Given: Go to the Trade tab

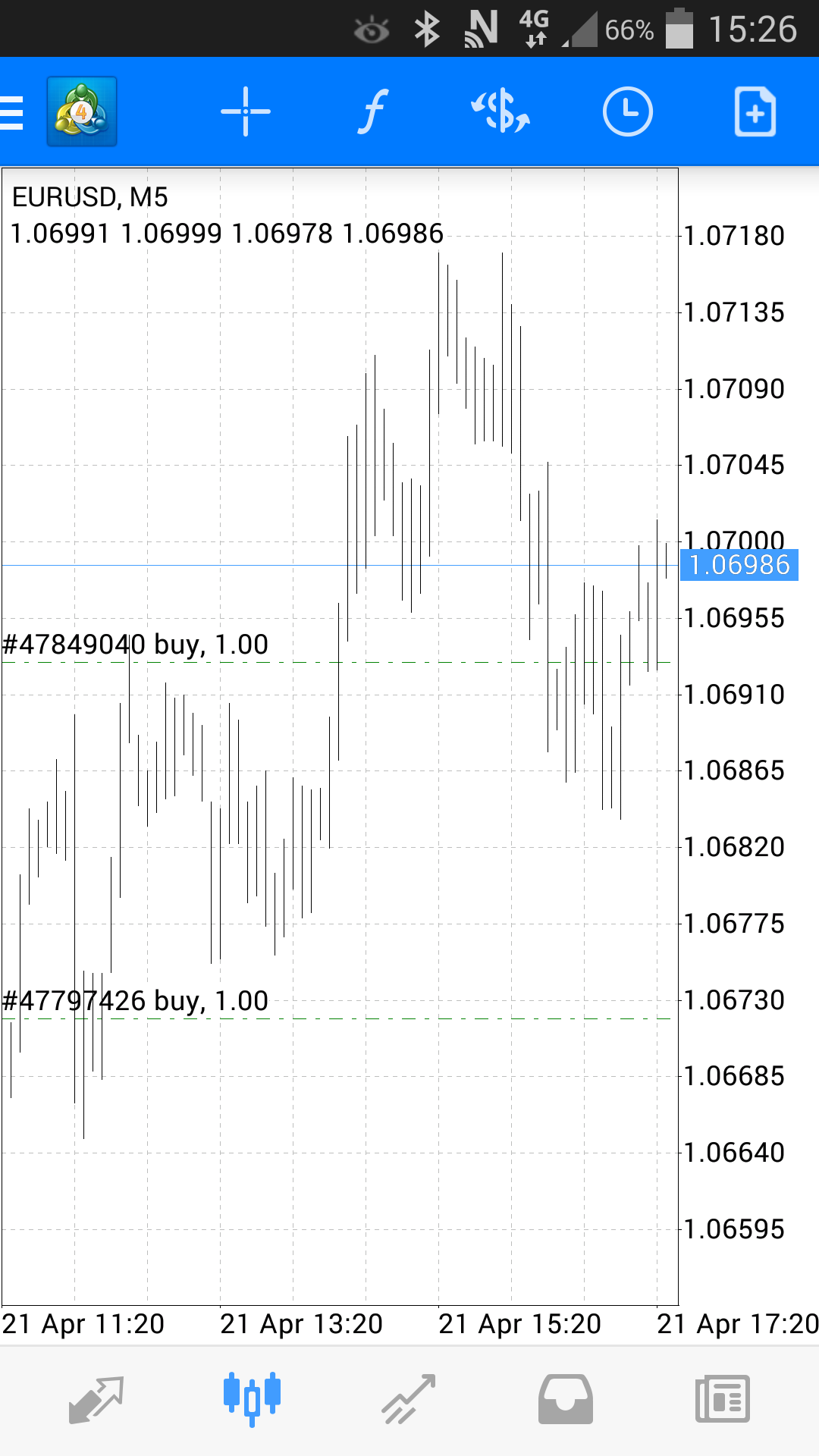Looking at the screenshot, I should (x=409, y=1400).
